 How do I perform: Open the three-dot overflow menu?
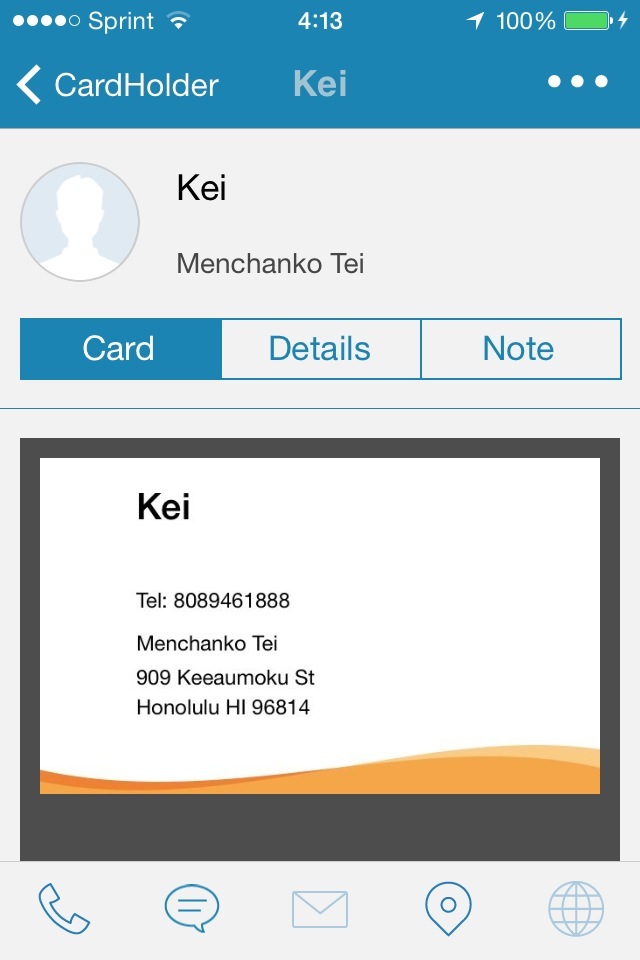(x=577, y=82)
